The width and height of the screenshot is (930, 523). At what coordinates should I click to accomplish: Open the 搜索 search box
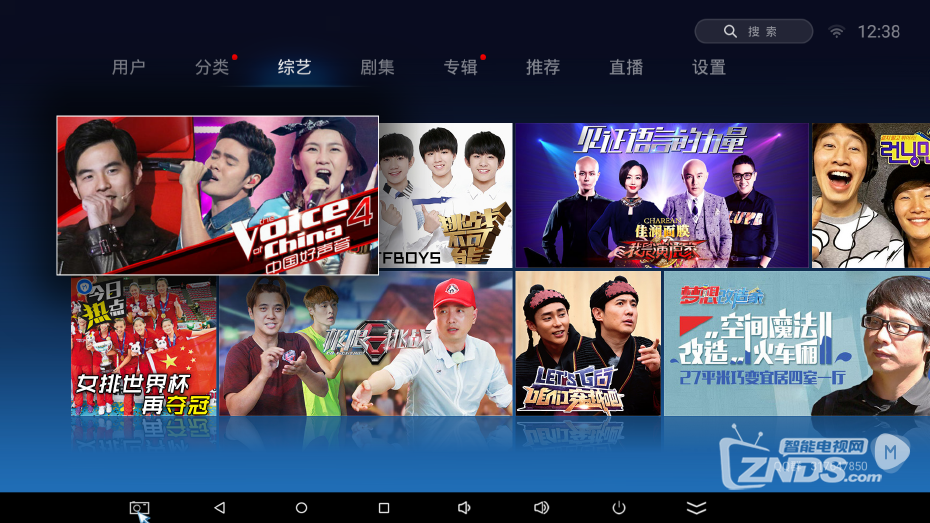click(753, 32)
